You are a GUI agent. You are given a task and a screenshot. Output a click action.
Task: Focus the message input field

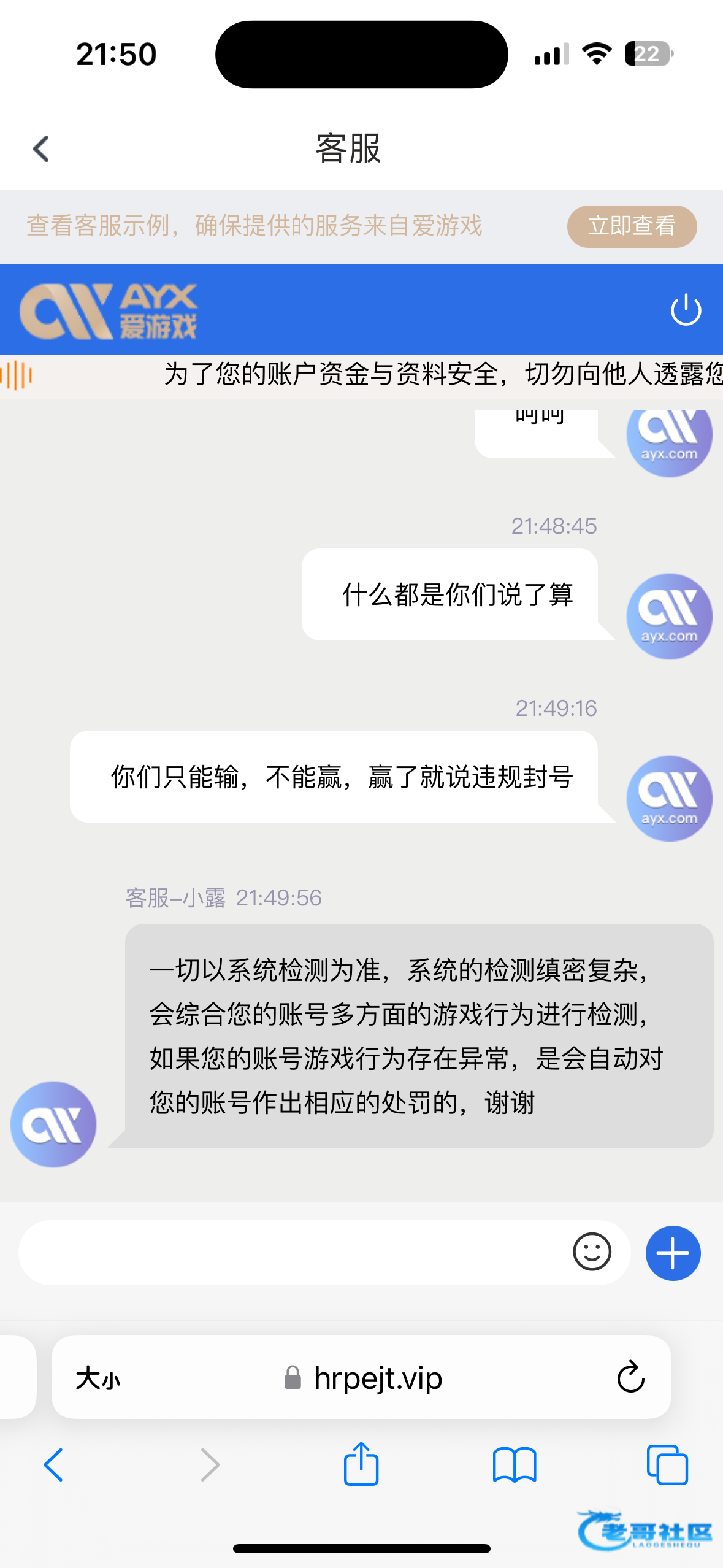(x=291, y=1252)
